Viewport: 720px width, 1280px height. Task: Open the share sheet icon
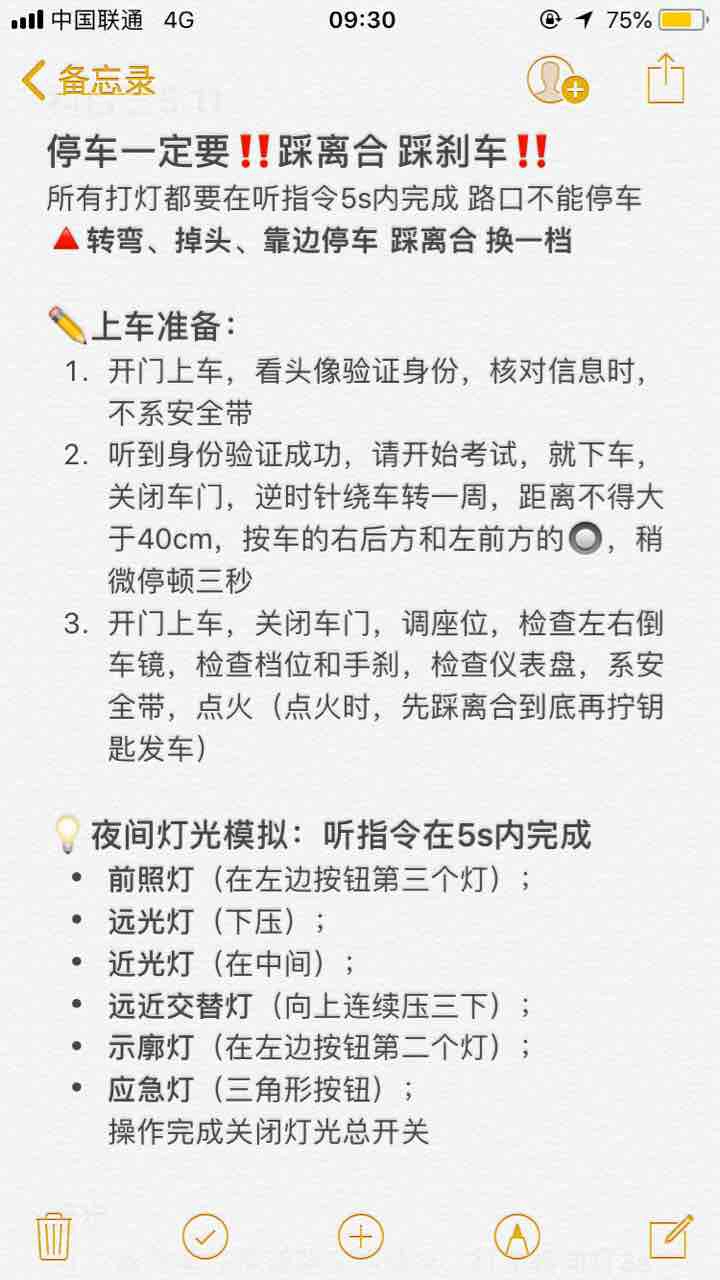[x=666, y=78]
